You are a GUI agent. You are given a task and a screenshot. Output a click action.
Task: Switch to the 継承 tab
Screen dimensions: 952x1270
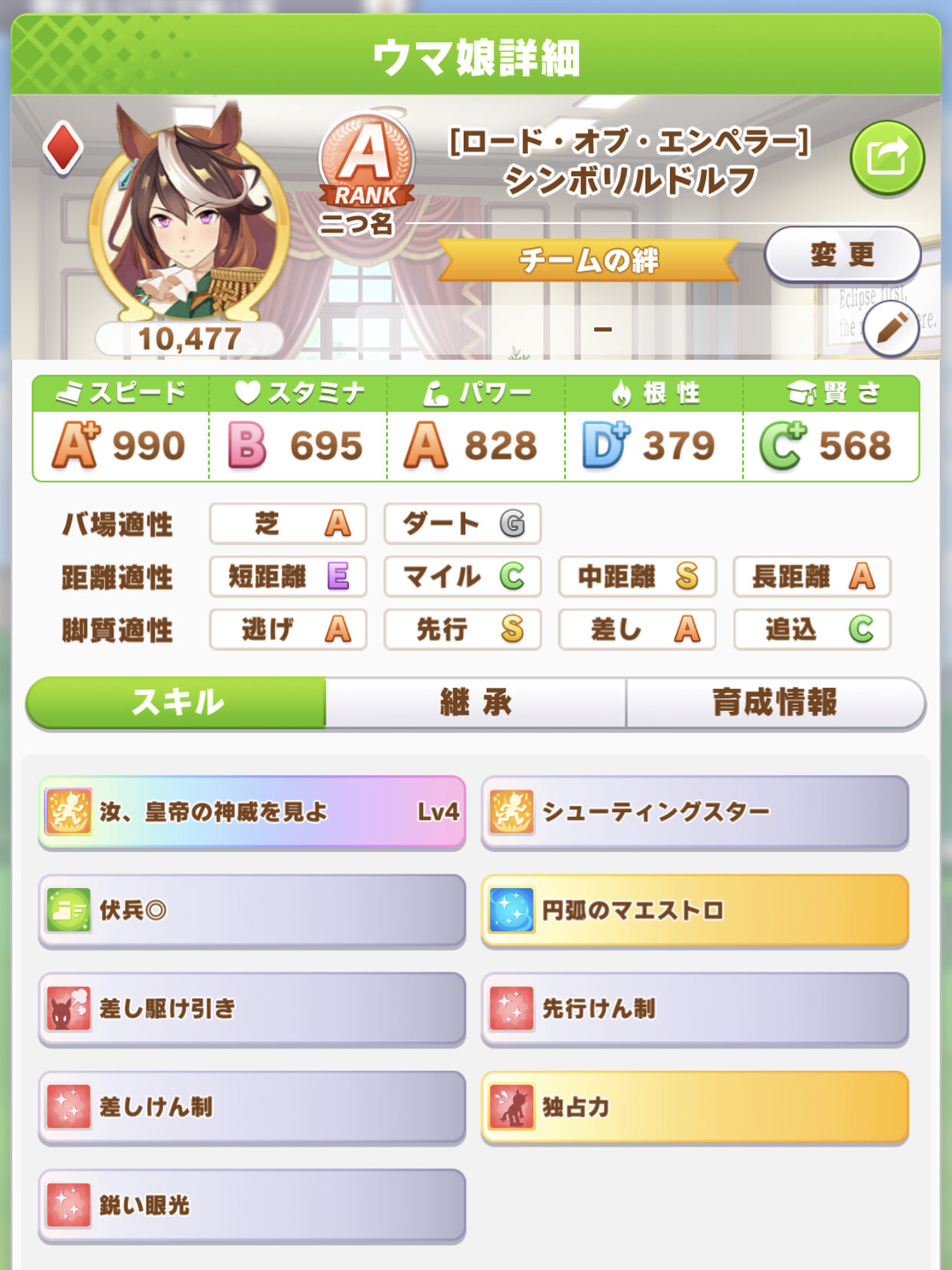click(475, 702)
